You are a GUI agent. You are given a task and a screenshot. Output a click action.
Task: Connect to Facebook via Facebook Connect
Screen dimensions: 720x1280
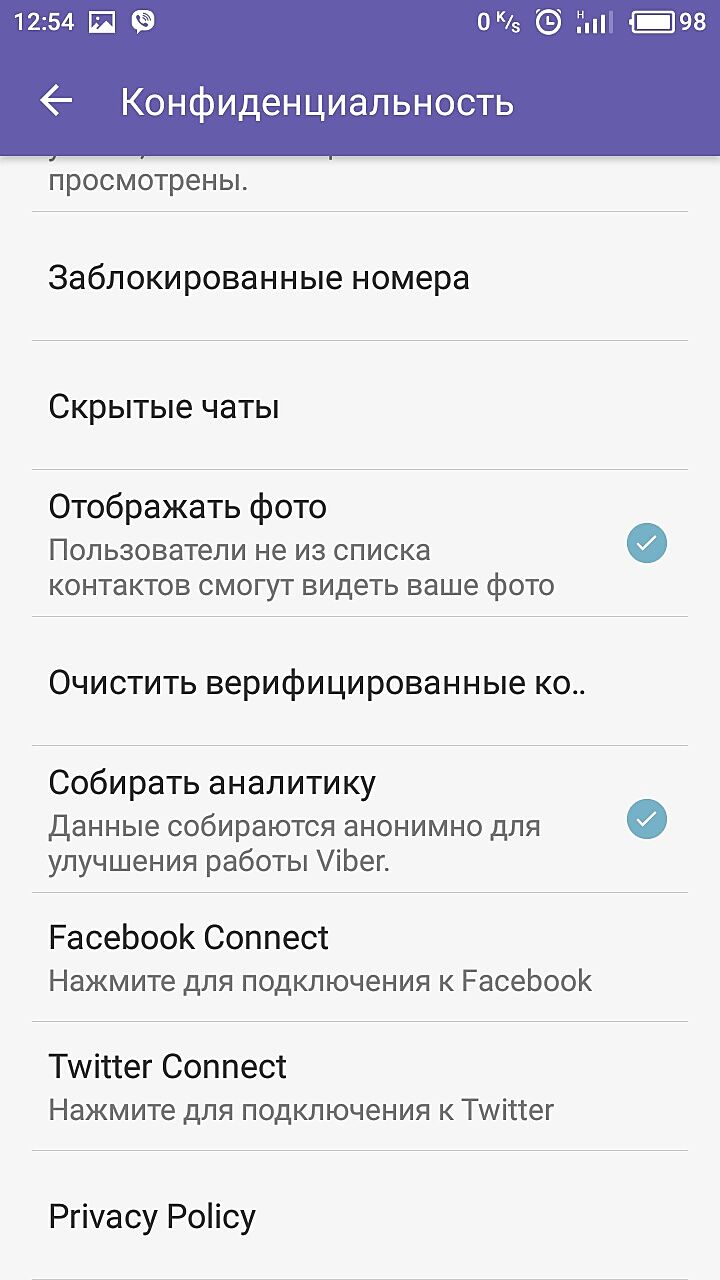click(x=320, y=958)
